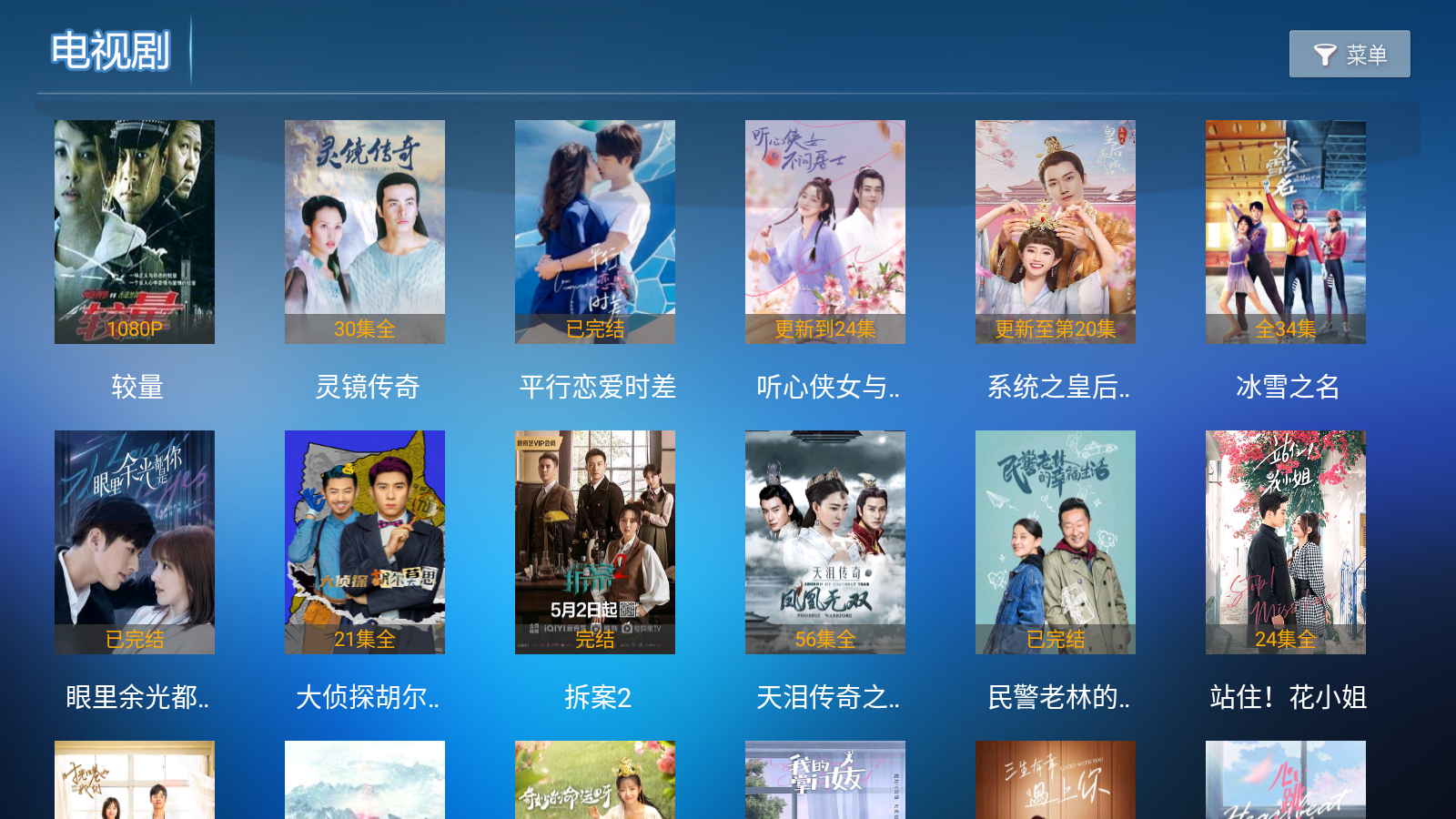The height and width of the screenshot is (819, 1456).
Task: Select the 大侦探胡尔.. show
Action: 365,542
